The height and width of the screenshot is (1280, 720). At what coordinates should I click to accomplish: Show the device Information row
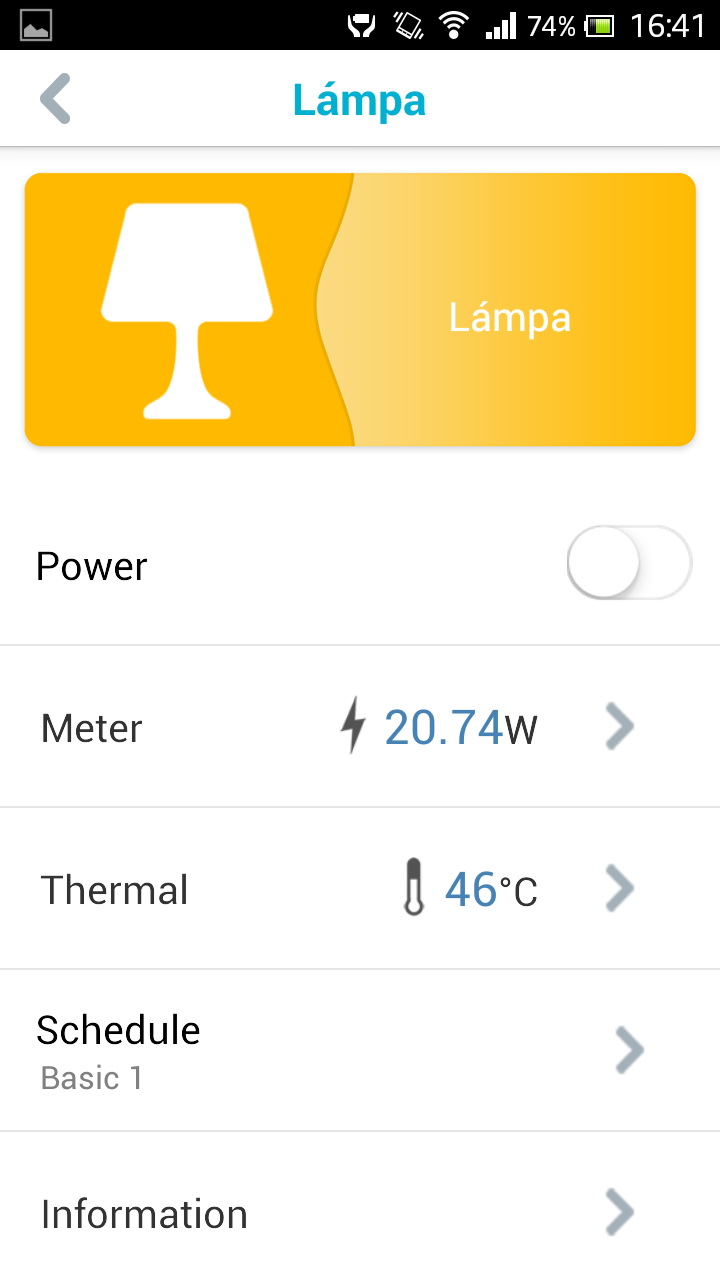click(x=360, y=1213)
